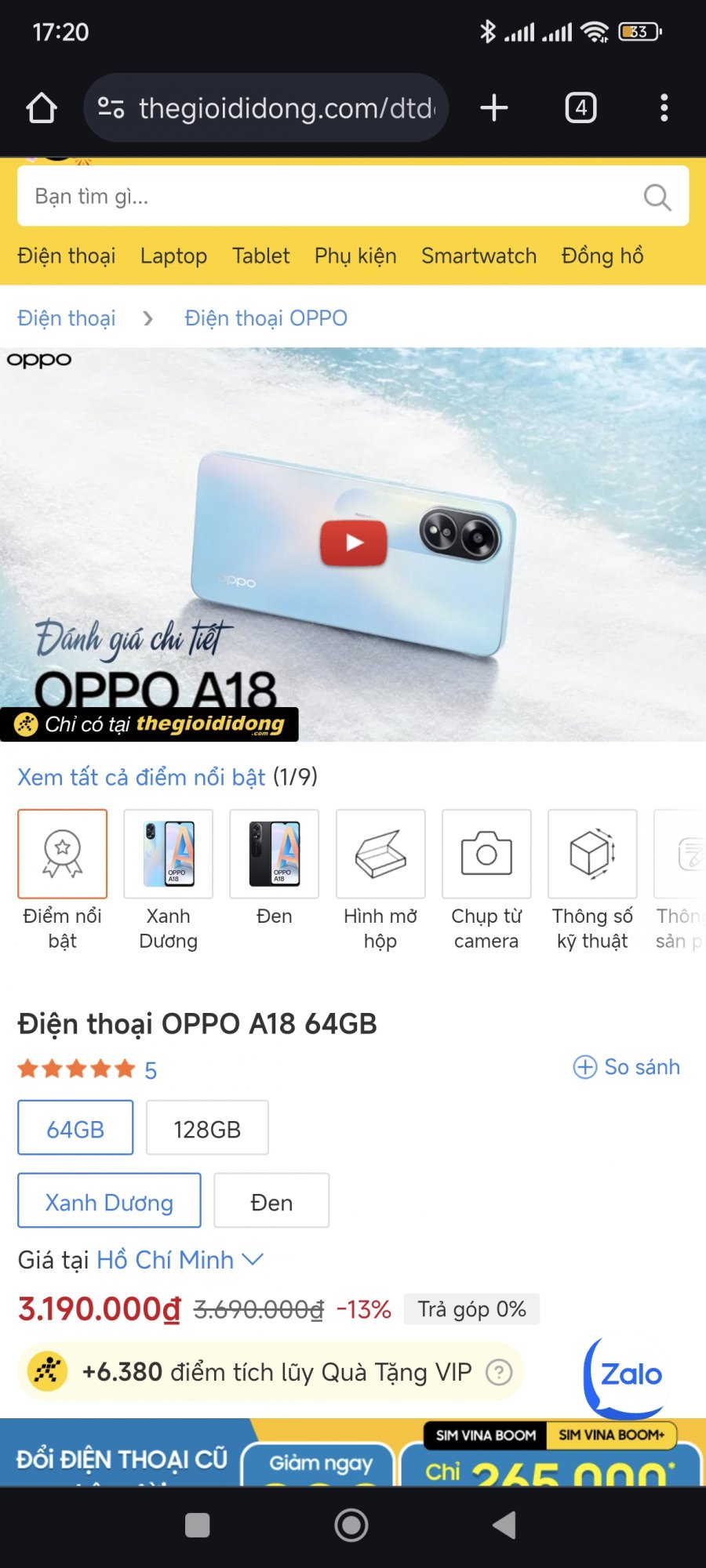Choose the Đen color option button
Image resolution: width=706 pixels, height=1568 pixels.
coord(271,1201)
